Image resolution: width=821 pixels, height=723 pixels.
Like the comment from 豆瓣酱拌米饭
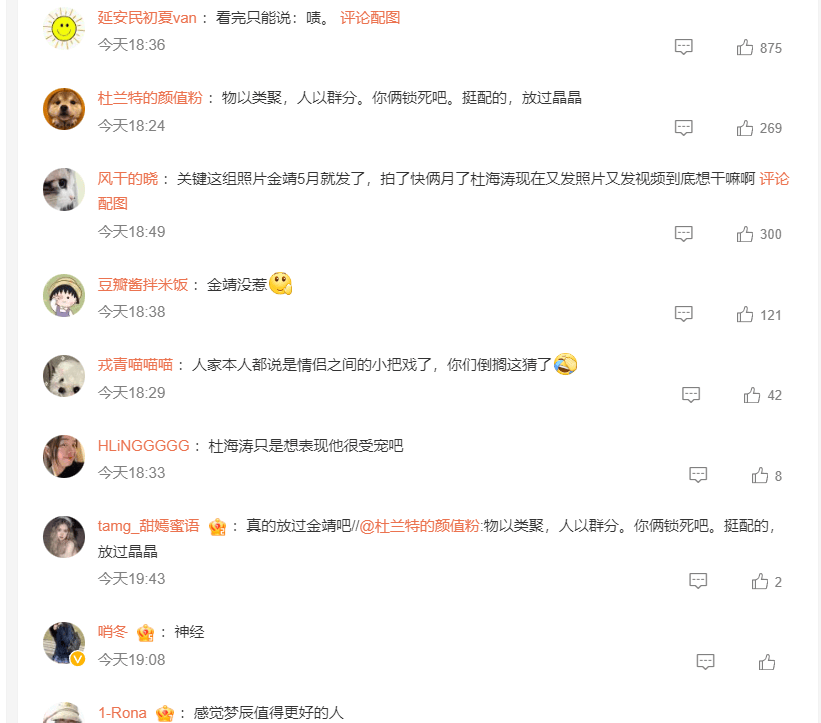pos(745,314)
